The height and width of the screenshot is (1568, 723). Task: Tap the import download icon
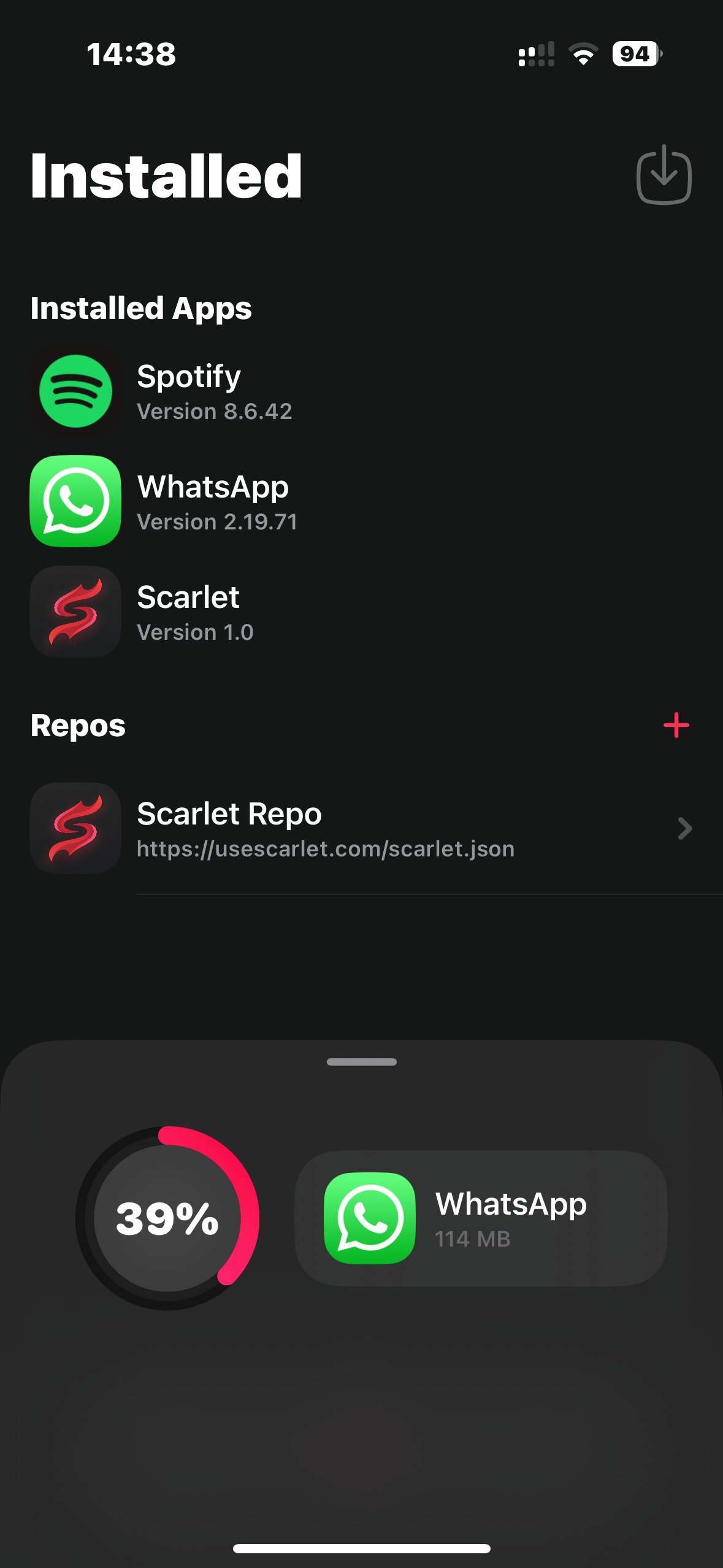pos(664,175)
